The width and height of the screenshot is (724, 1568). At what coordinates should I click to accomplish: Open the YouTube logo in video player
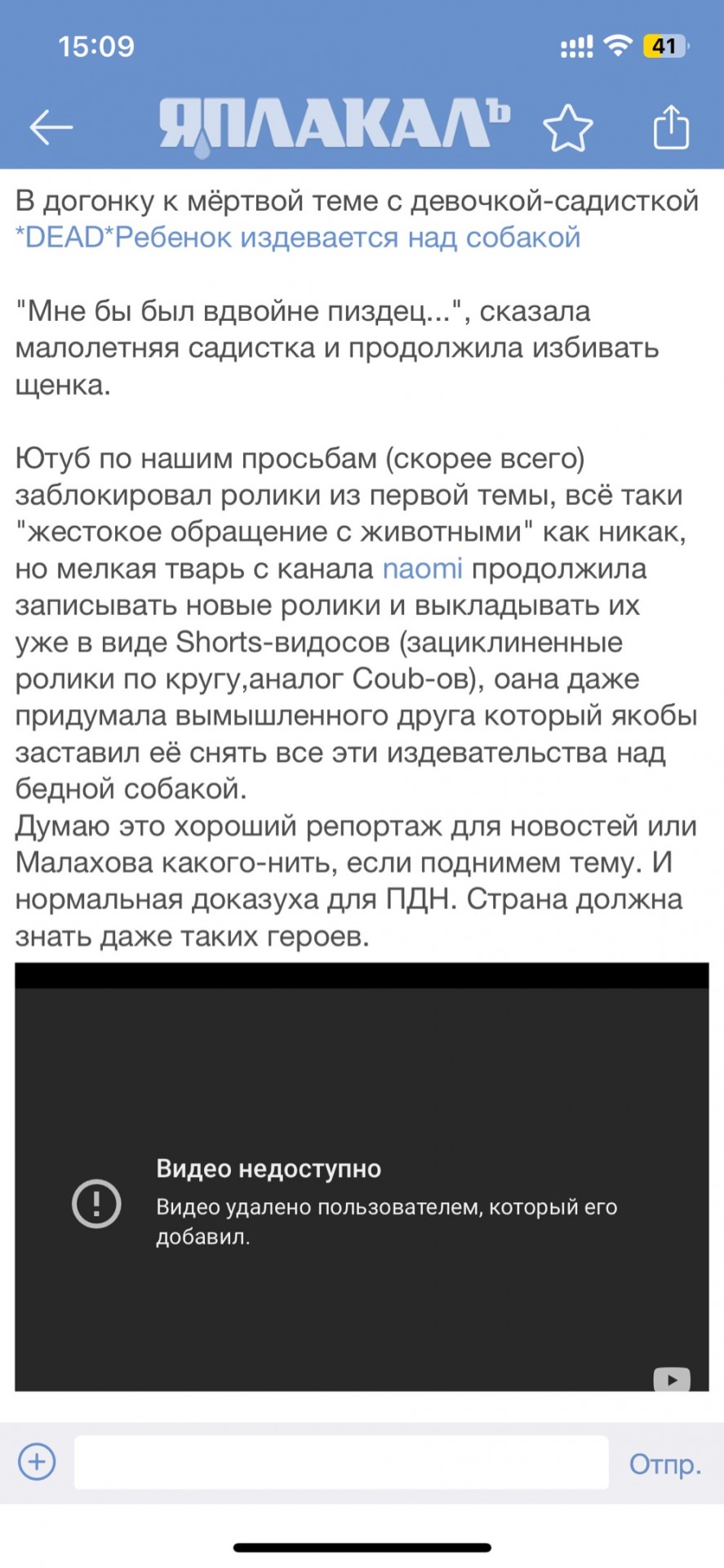[x=672, y=1379]
